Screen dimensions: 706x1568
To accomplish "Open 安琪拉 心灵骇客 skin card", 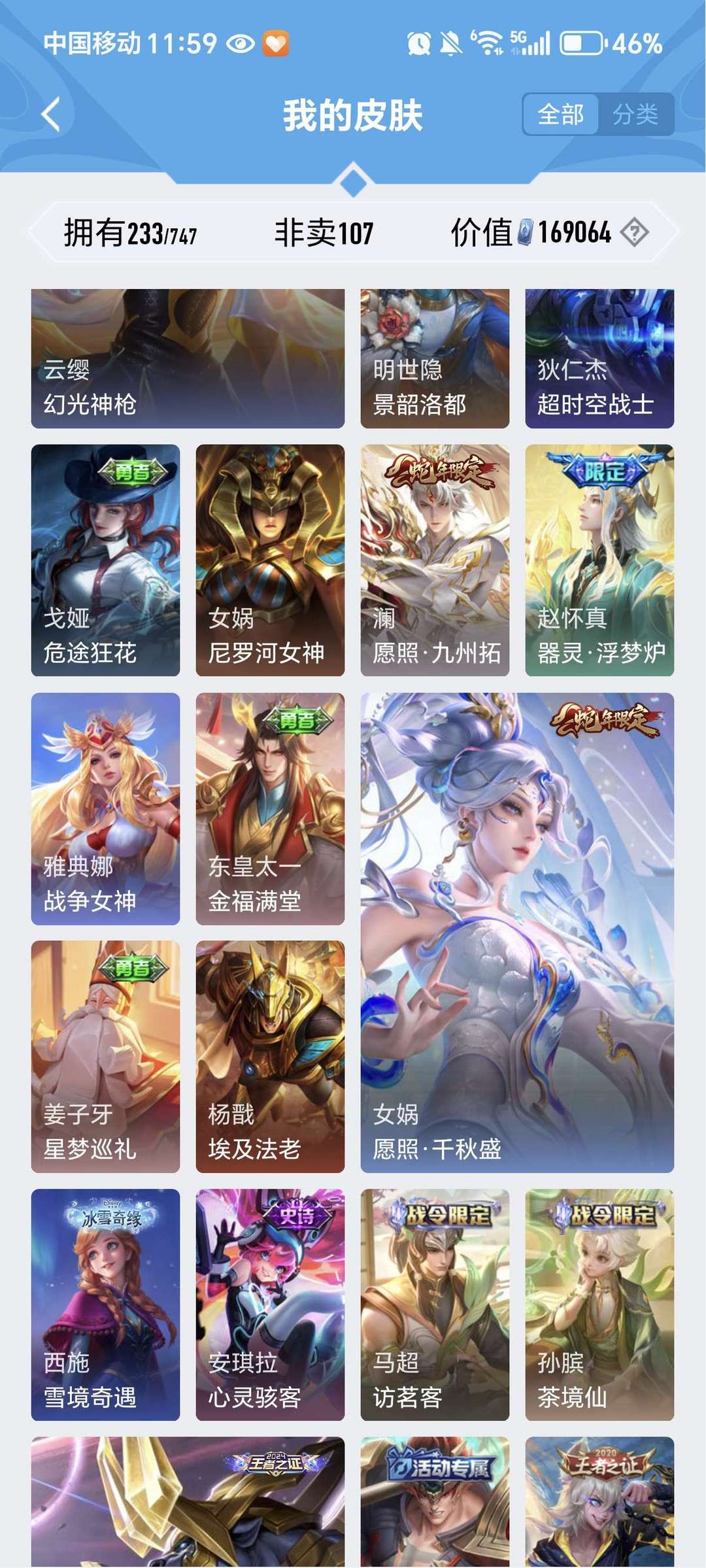I will point(270,1304).
